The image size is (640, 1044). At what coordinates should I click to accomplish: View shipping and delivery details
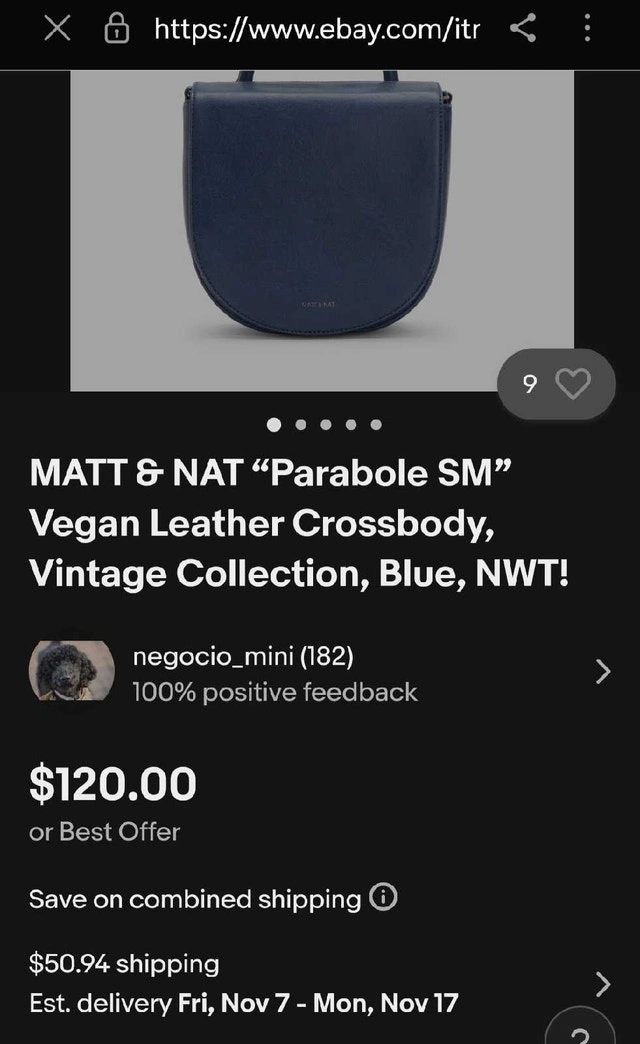click(601, 984)
